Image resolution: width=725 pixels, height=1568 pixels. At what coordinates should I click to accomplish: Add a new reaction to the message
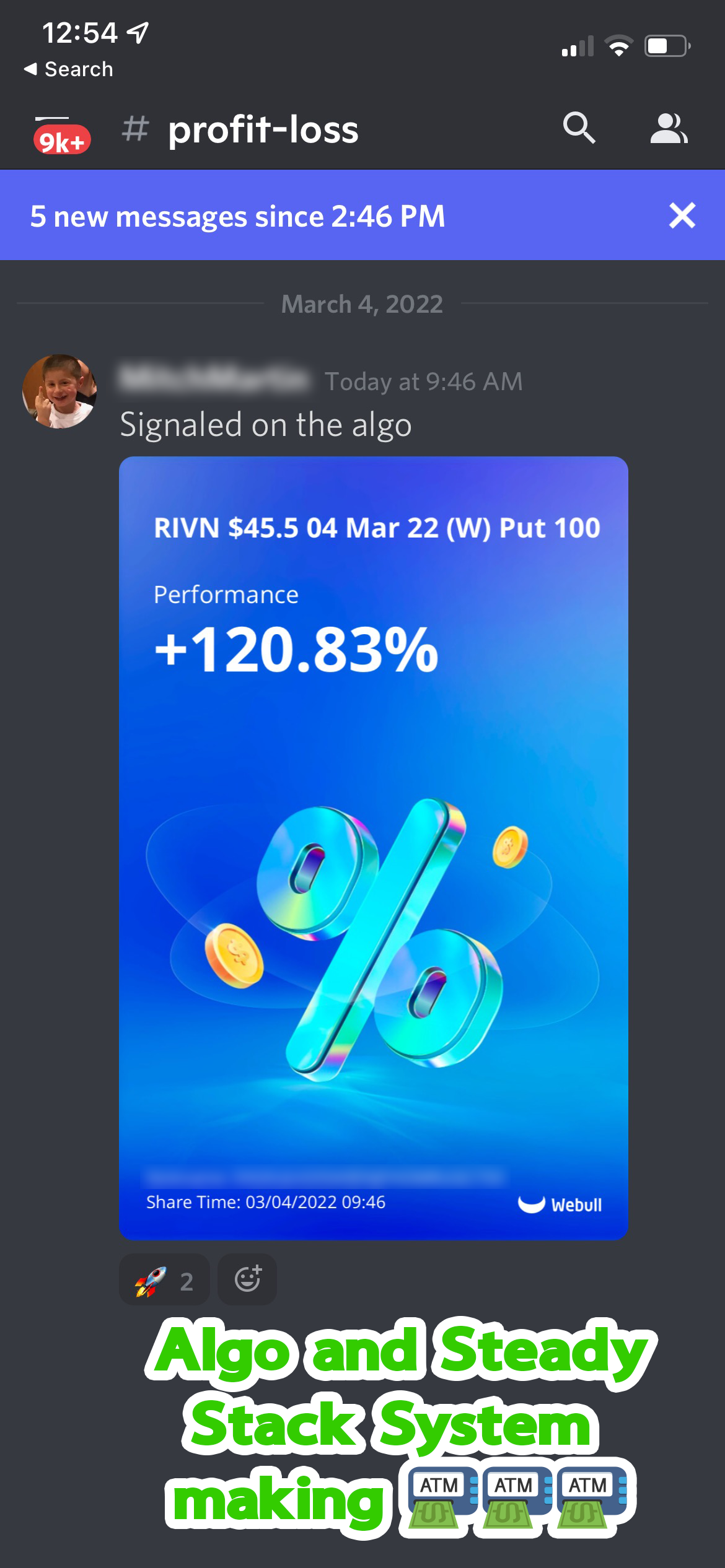[247, 1280]
